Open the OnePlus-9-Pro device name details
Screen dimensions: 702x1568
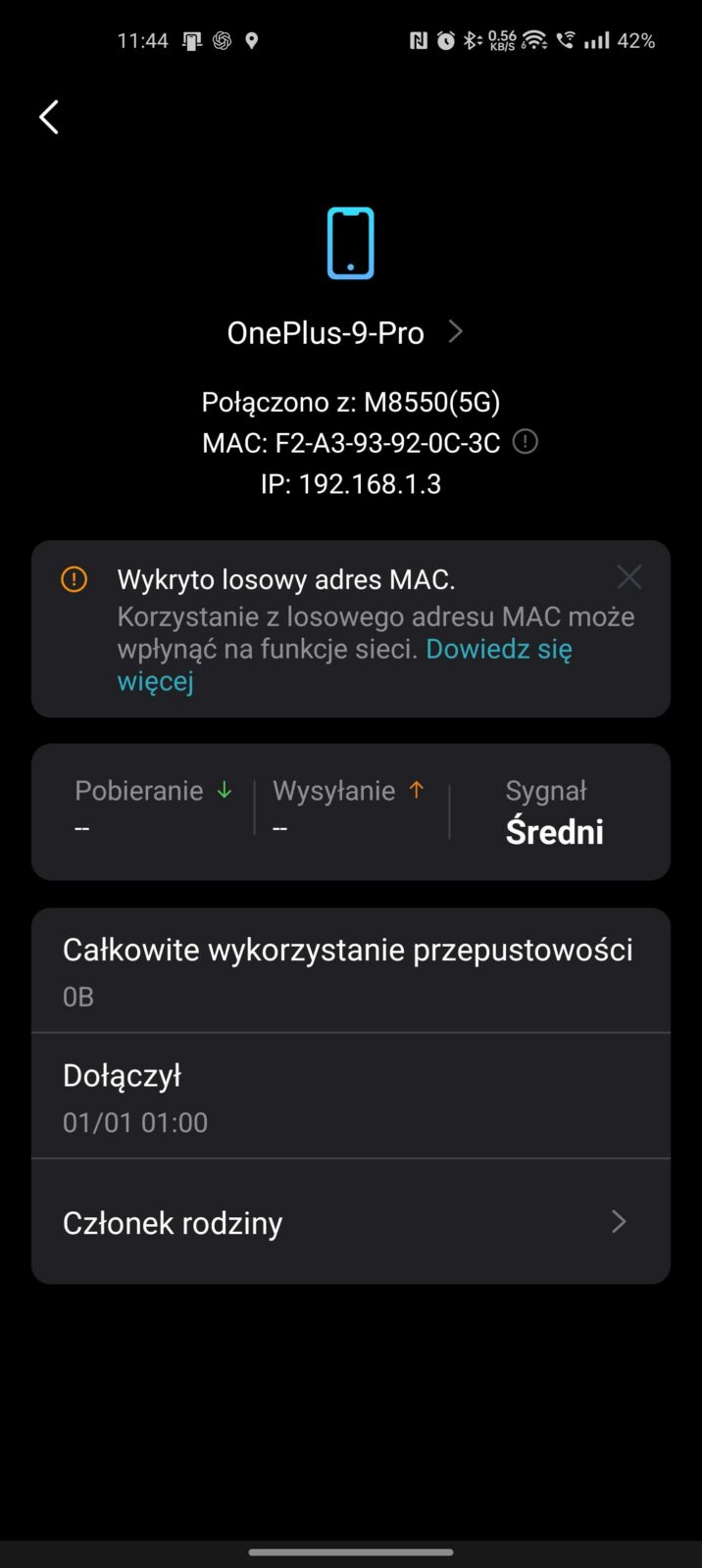click(x=345, y=333)
